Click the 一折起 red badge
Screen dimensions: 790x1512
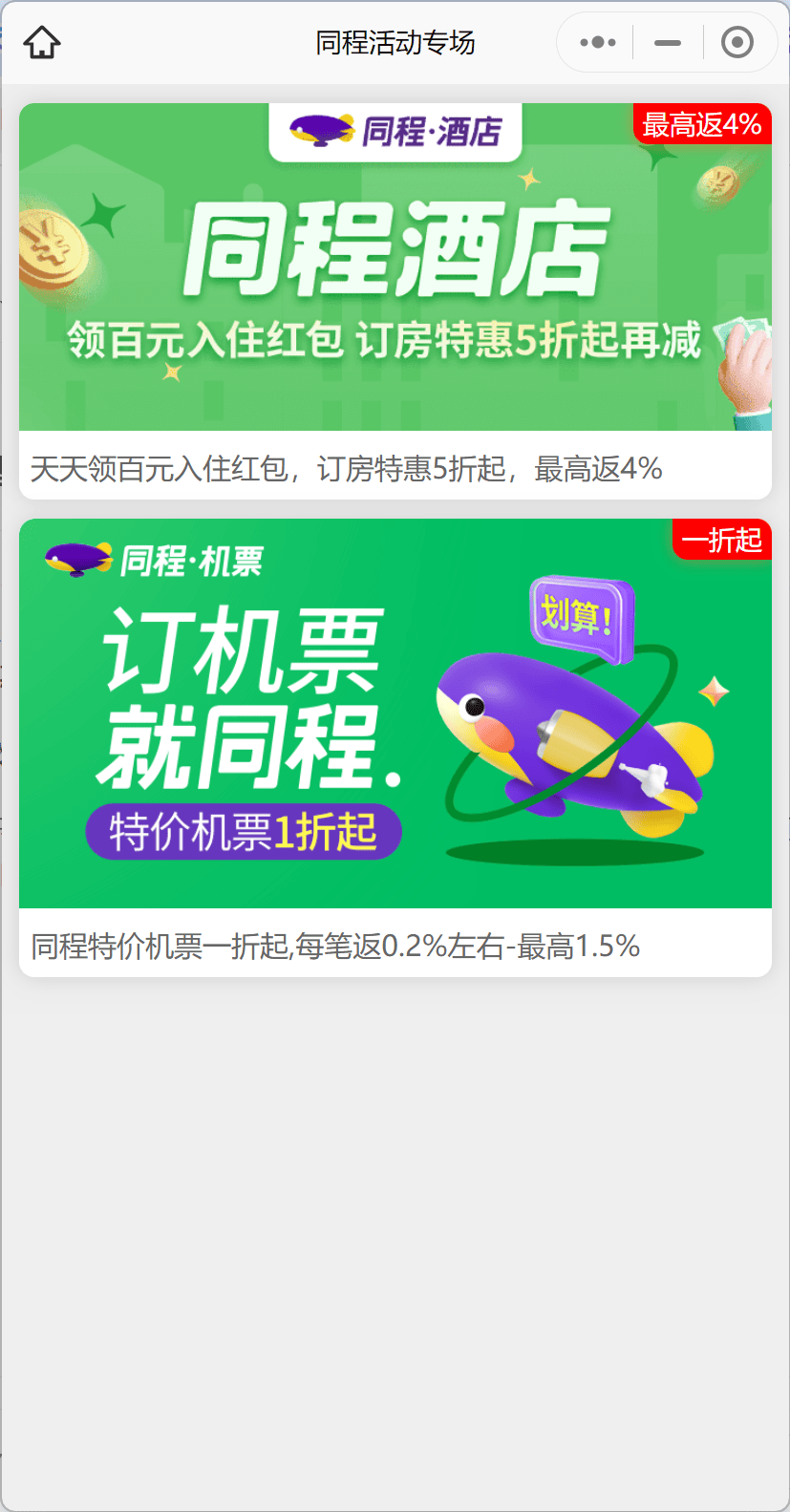721,540
